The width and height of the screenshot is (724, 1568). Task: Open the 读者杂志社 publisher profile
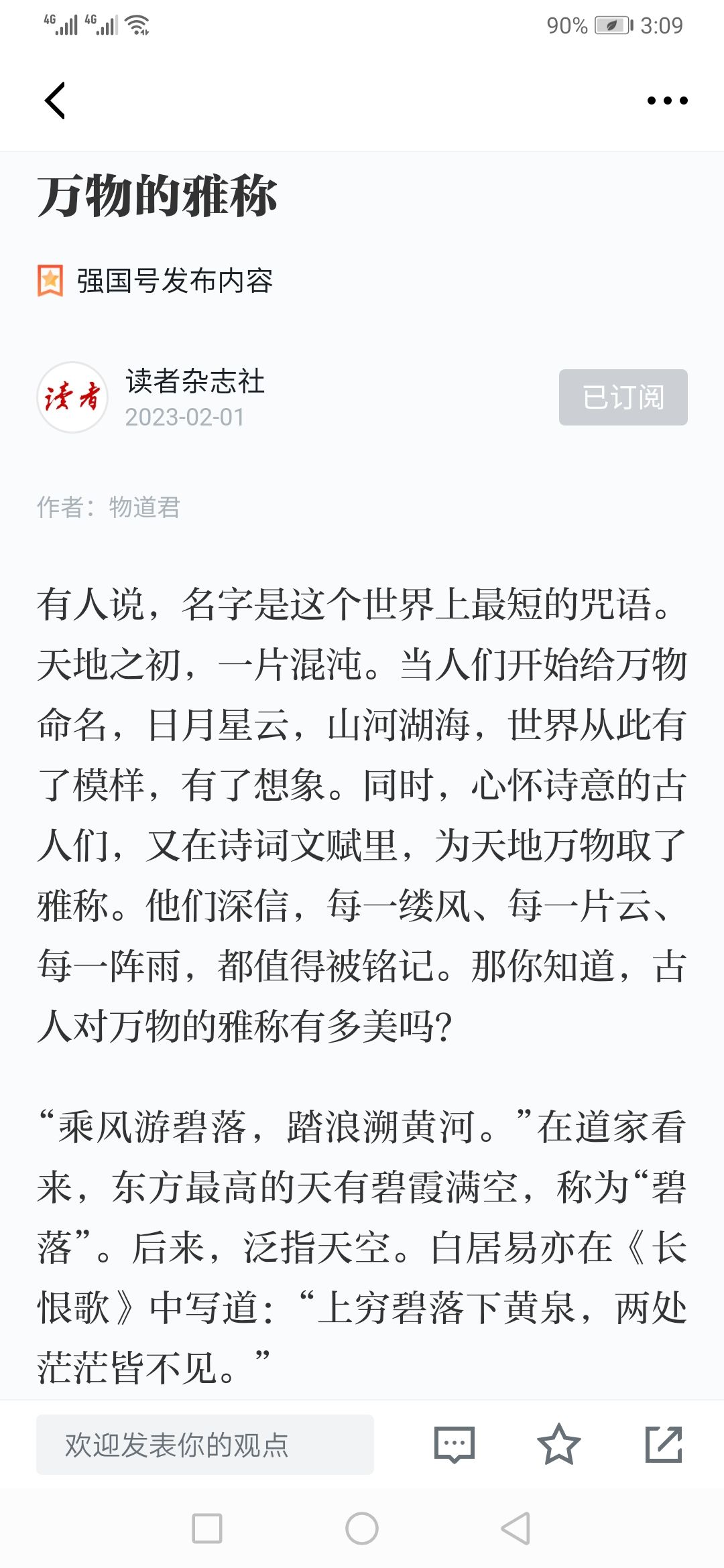[x=194, y=381]
